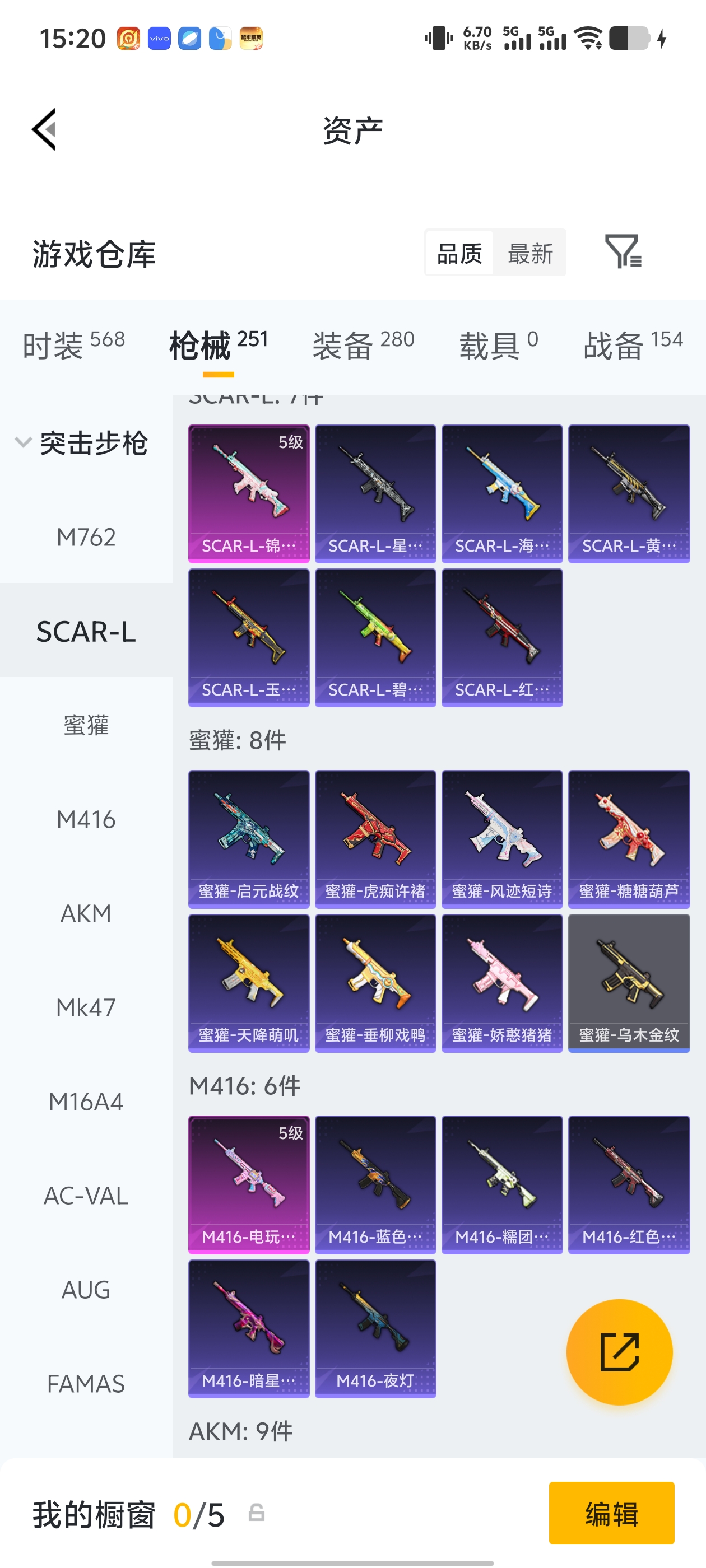706x1568 pixels.
Task: Switch to the 战备 tab
Action: click(633, 344)
